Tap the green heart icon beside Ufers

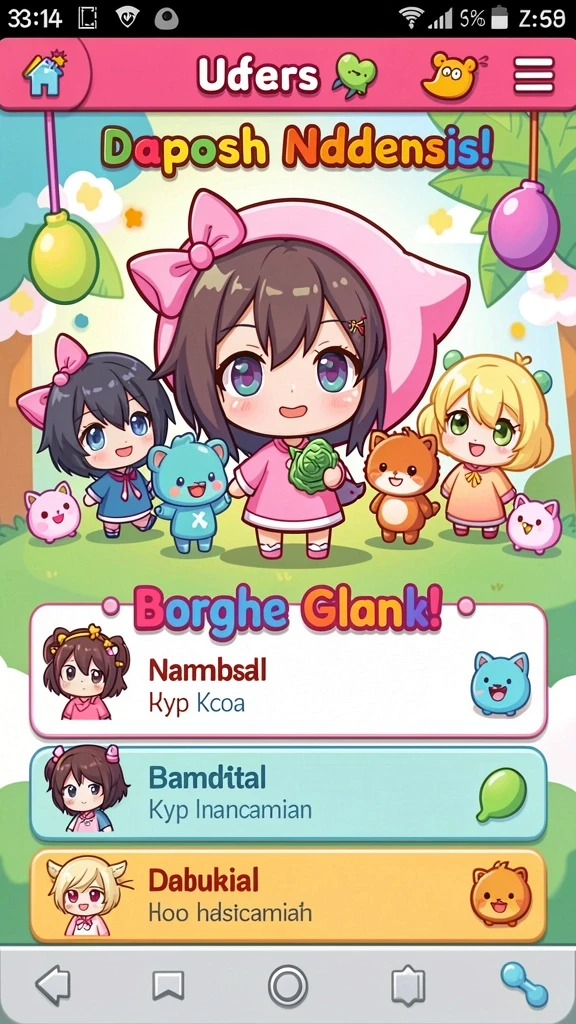pos(355,75)
